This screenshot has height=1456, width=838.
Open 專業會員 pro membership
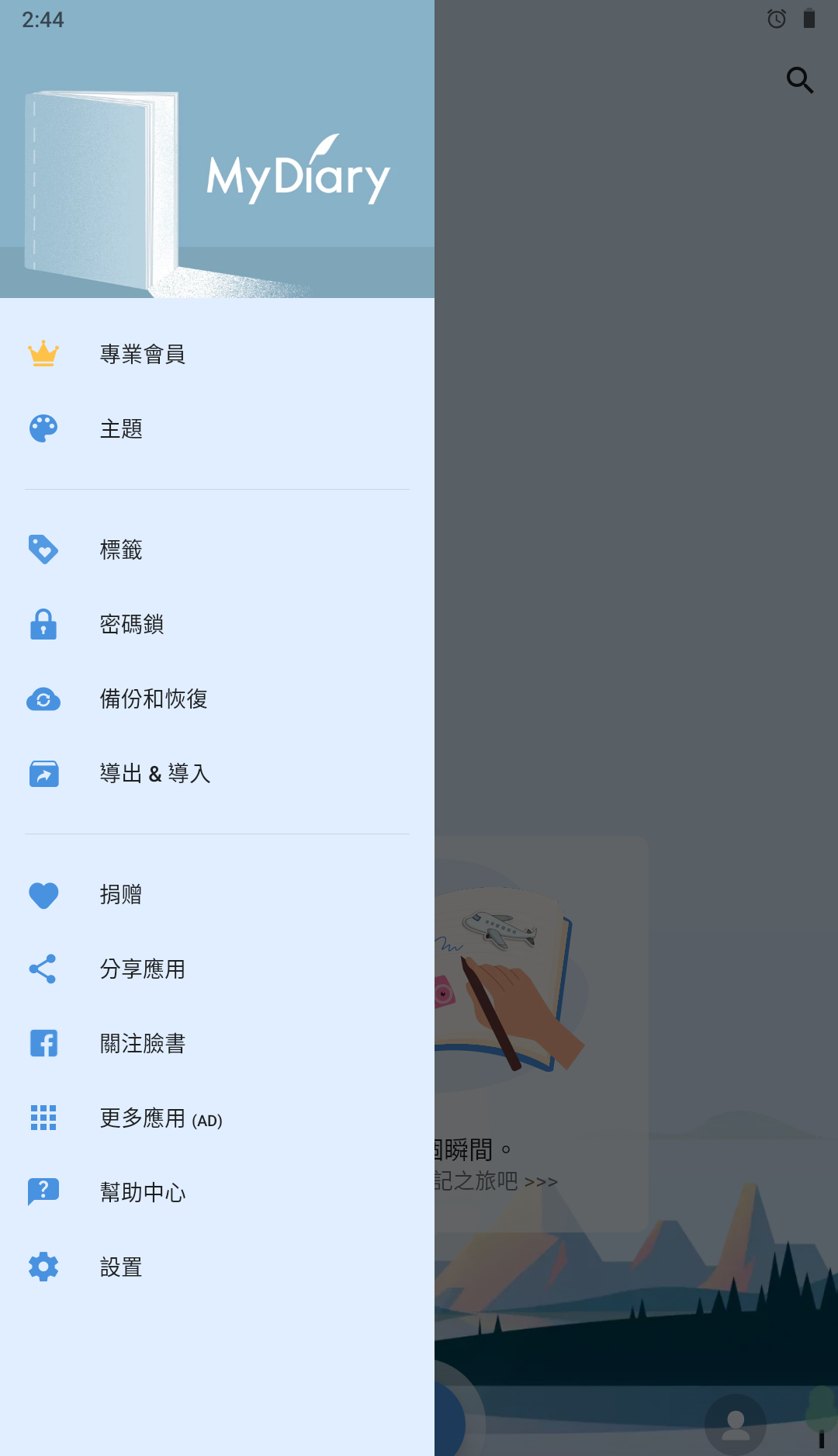tap(143, 354)
